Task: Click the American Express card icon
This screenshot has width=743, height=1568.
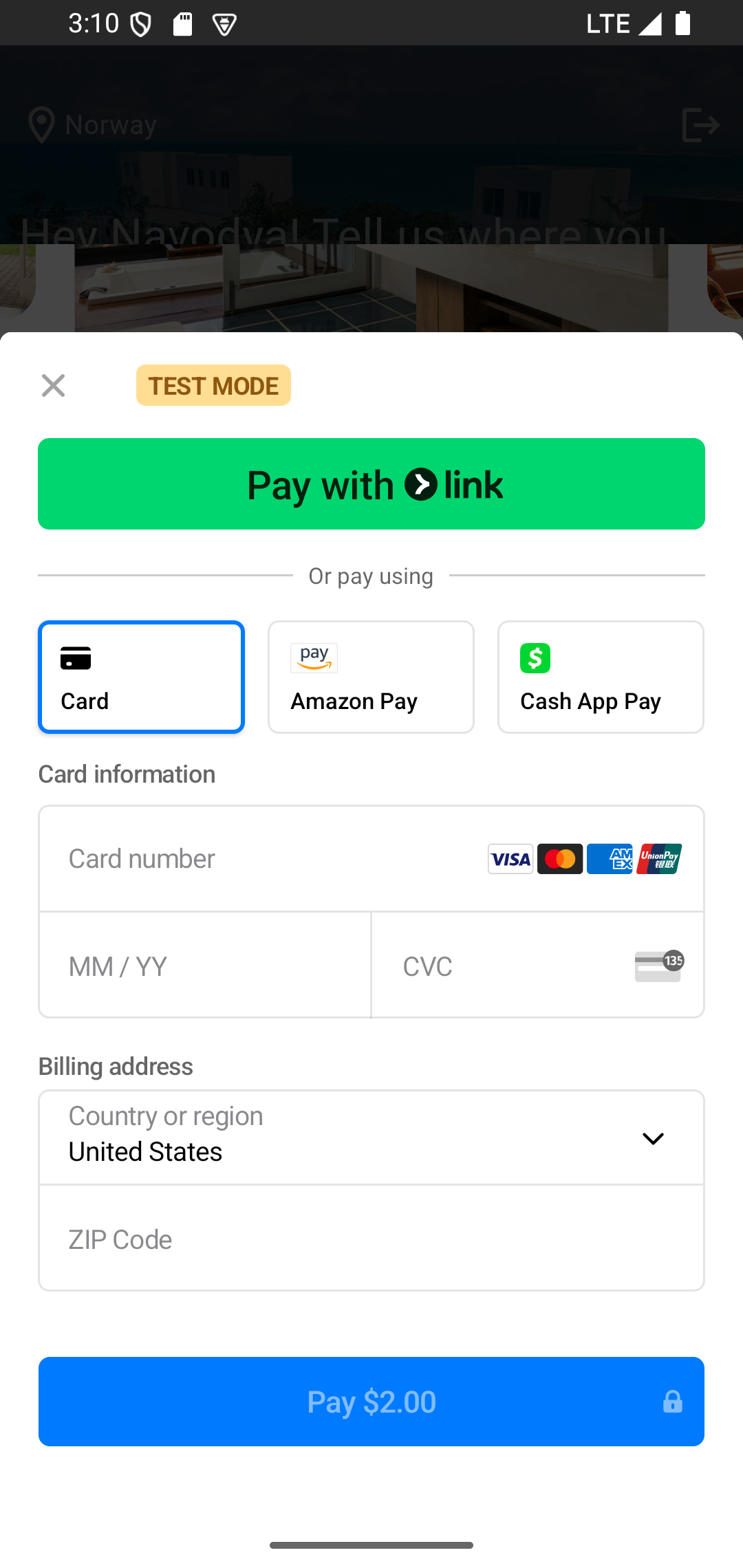Action: tap(610, 859)
